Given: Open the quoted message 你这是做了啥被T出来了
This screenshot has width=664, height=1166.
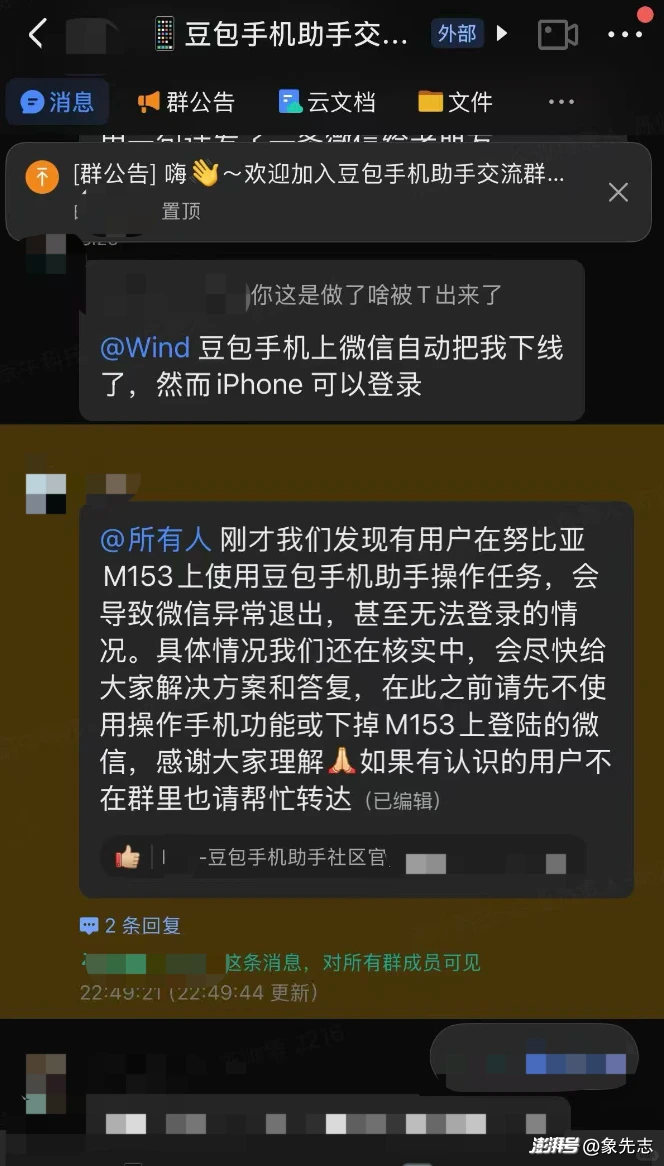Looking at the screenshot, I should tap(375, 294).
